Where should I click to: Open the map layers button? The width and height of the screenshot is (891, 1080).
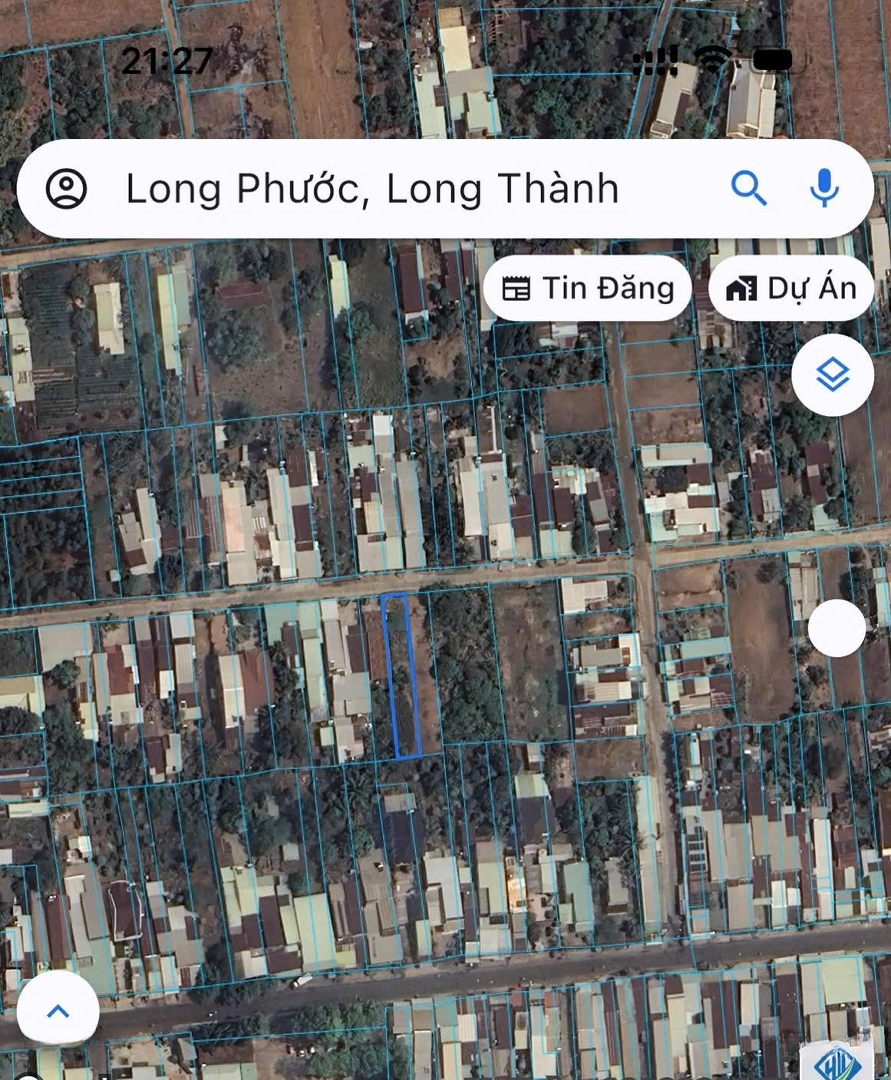[832, 376]
